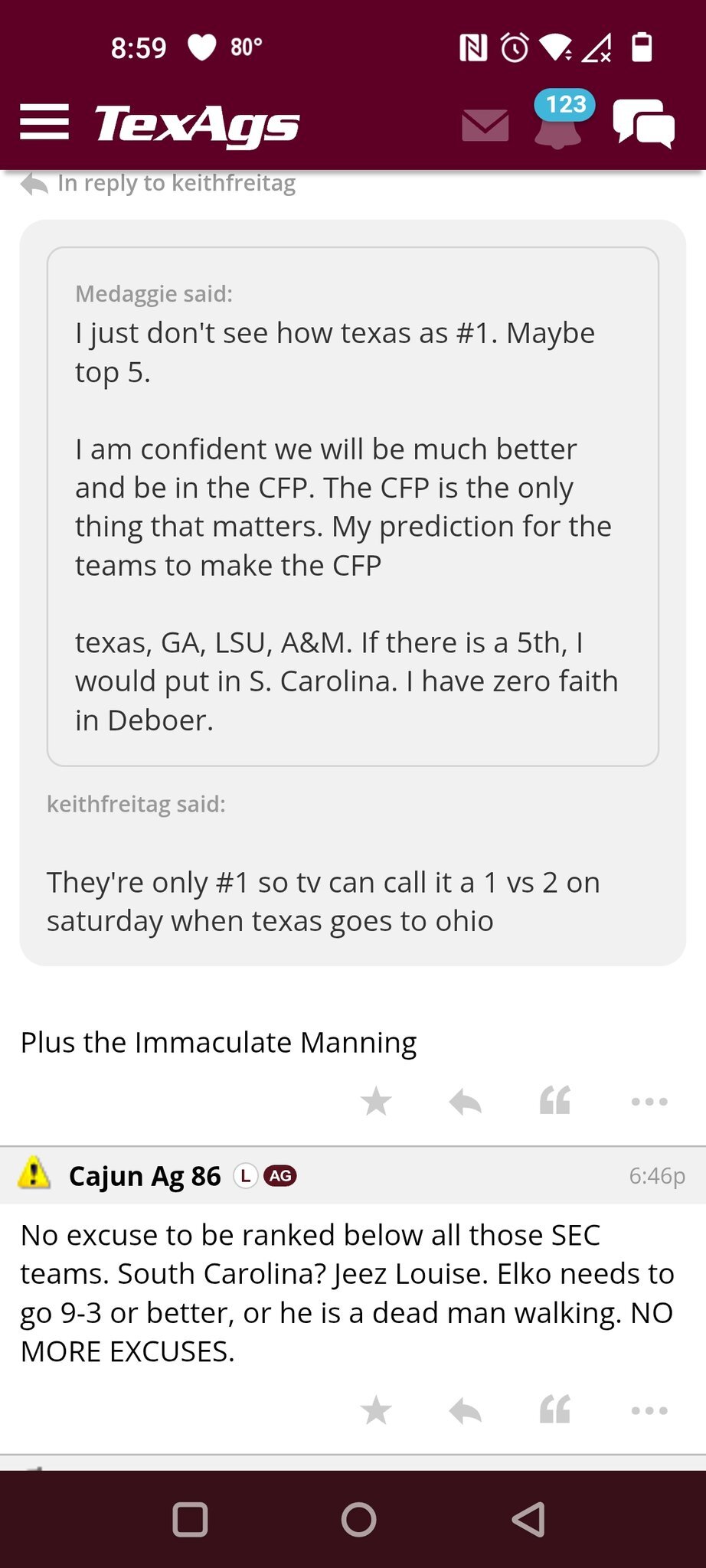Viewport: 706px width, 1568px height.
Task: Quote the "Plus the Immaculate Manning" post
Action: tap(555, 1101)
